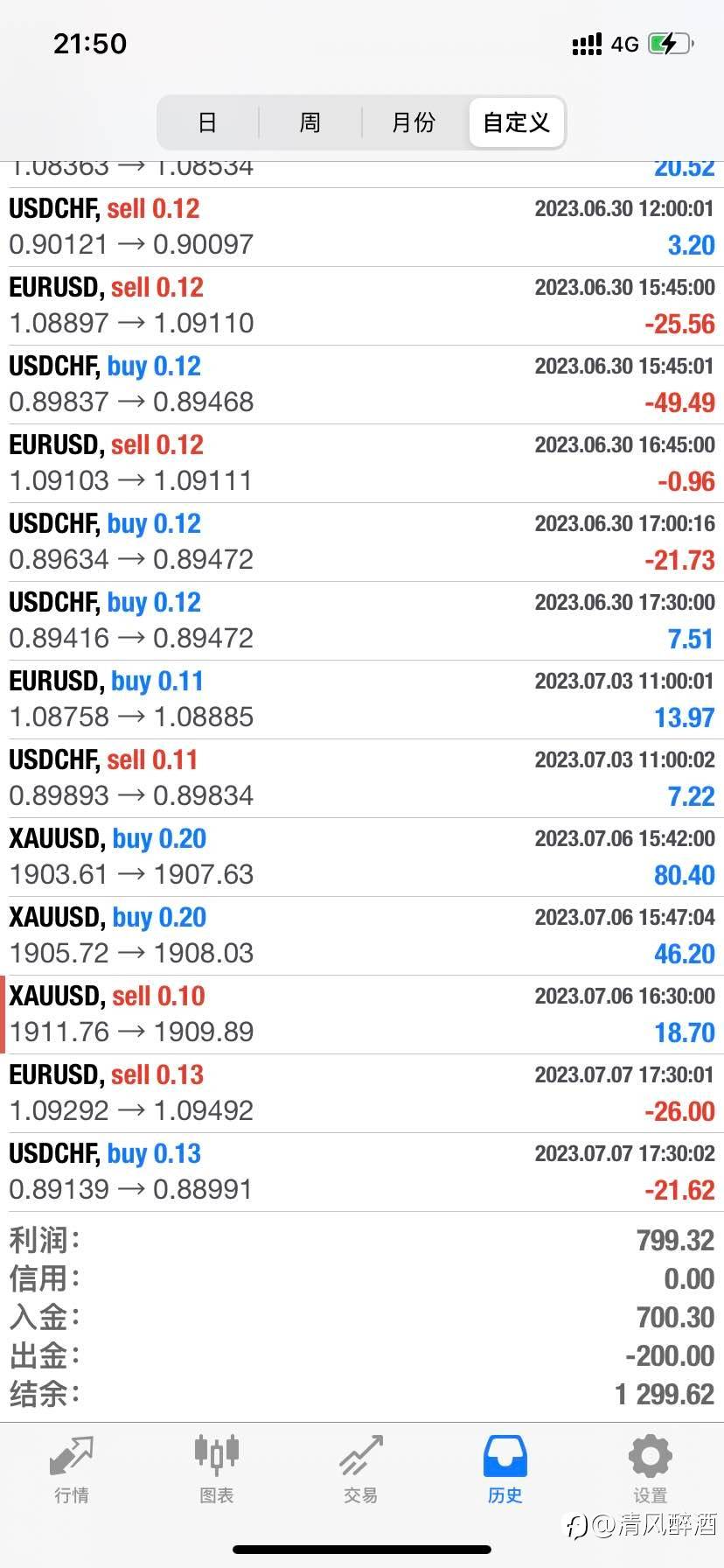Image resolution: width=724 pixels, height=1568 pixels.
Task: Switch to the 日 period tab
Action: (x=207, y=122)
